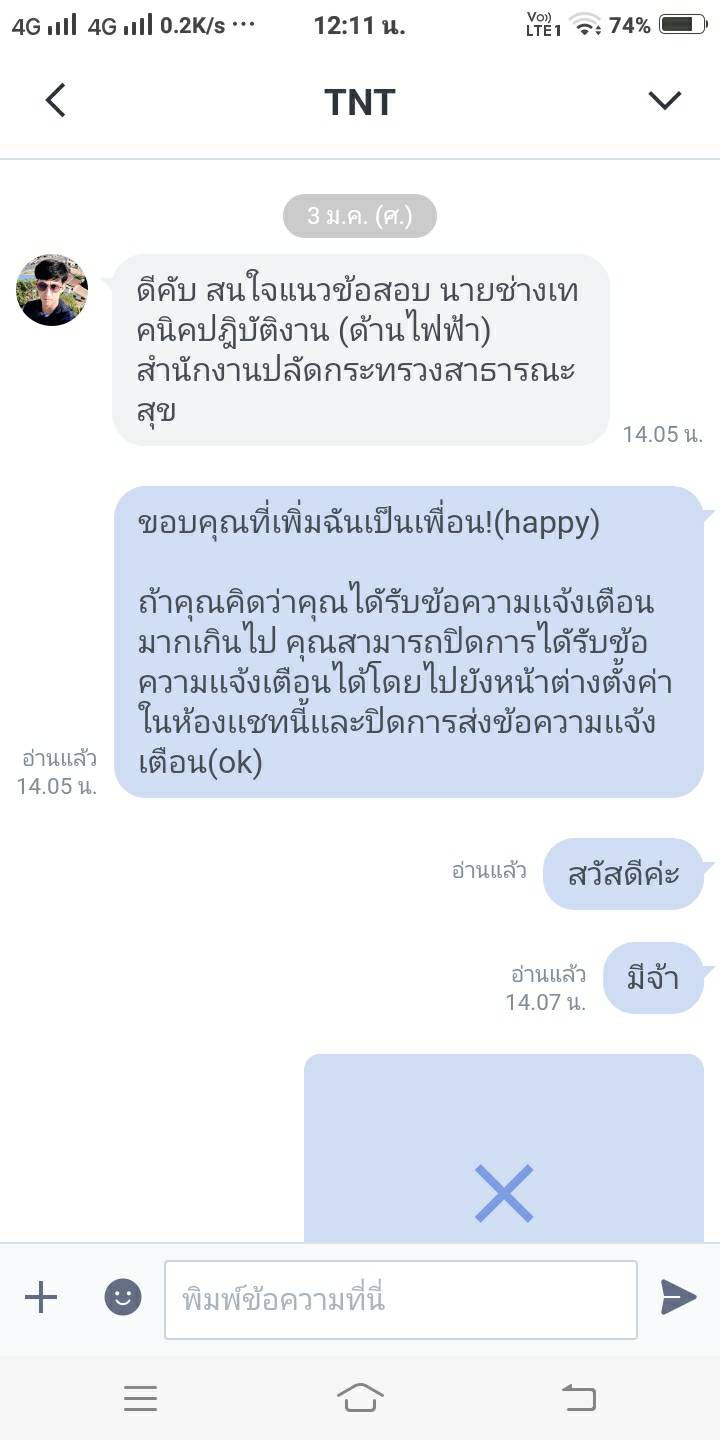Open the plus attachment menu
Image resolution: width=720 pixels, height=1440 pixels.
click(x=41, y=1298)
